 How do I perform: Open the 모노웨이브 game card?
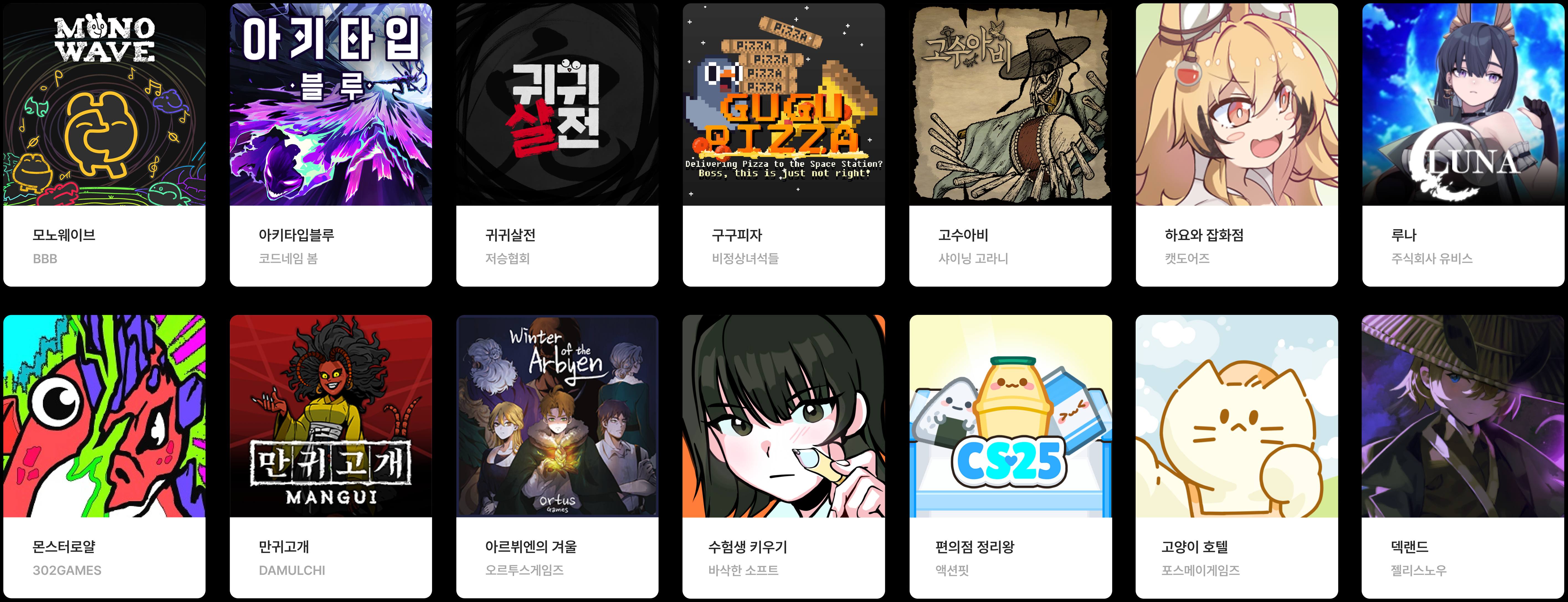point(104,144)
